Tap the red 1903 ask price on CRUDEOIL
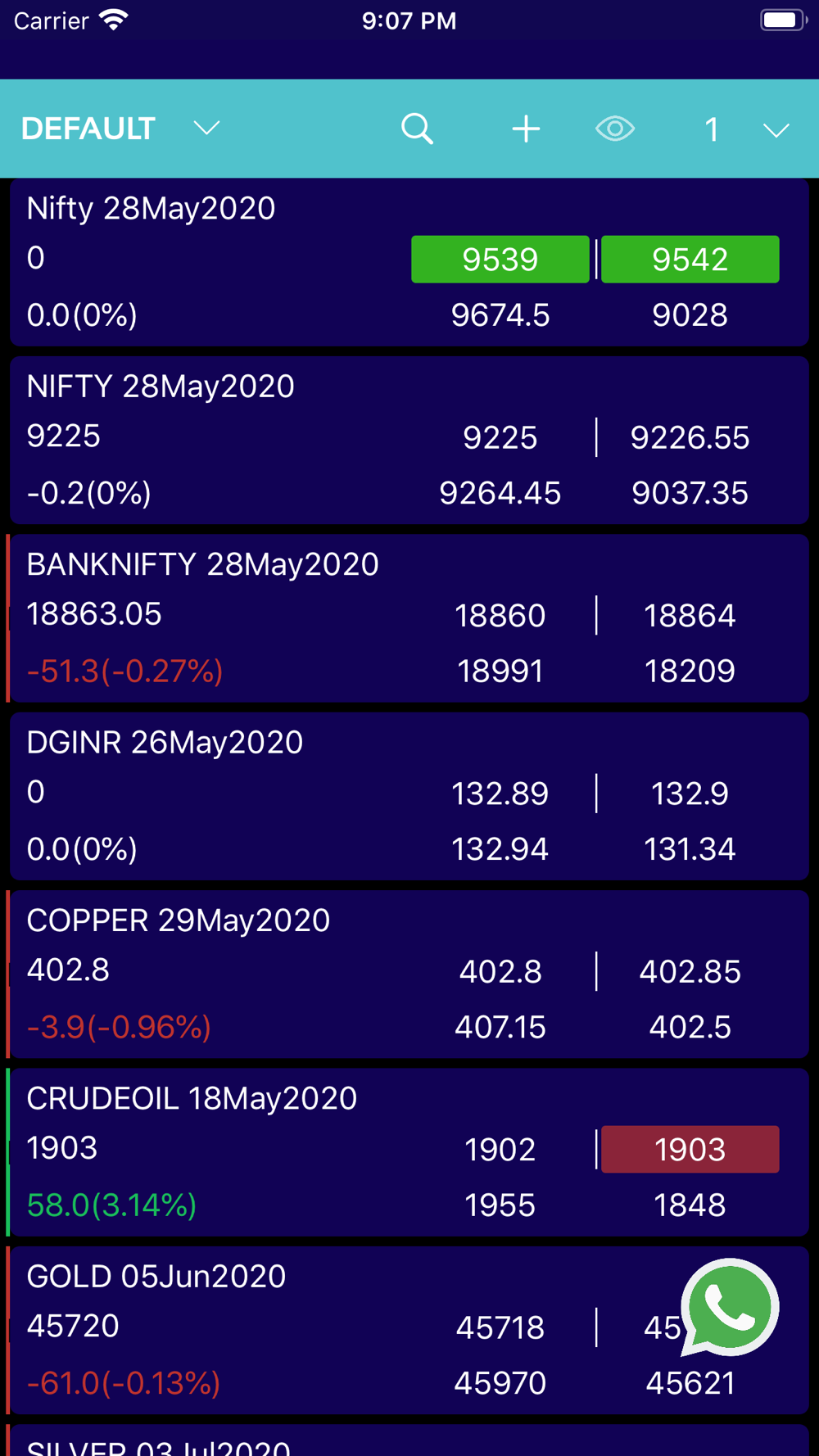The height and width of the screenshot is (1456, 819). pos(690,1150)
